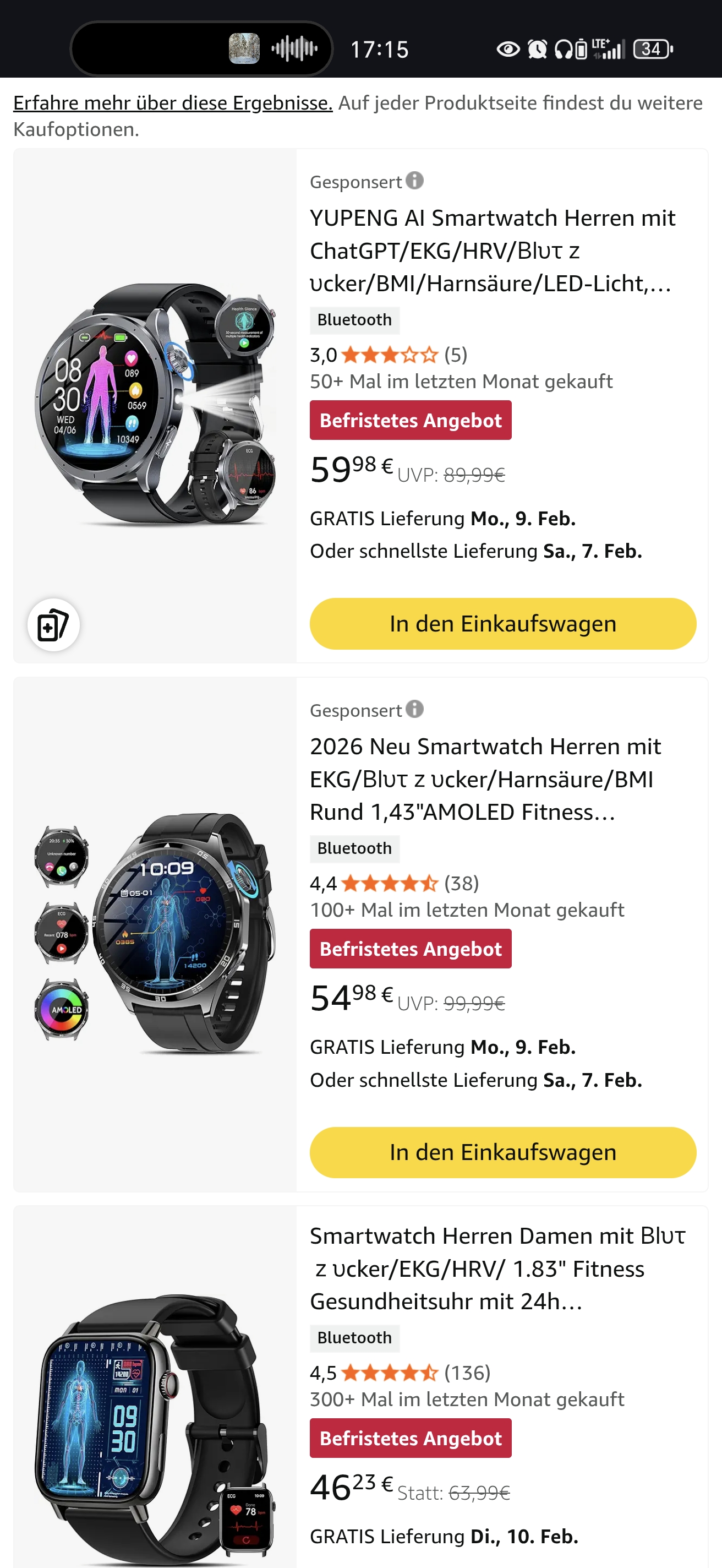This screenshot has height=1568, width=722.
Task: Open YUPENG AI Smartwatch product title
Action: 491,250
